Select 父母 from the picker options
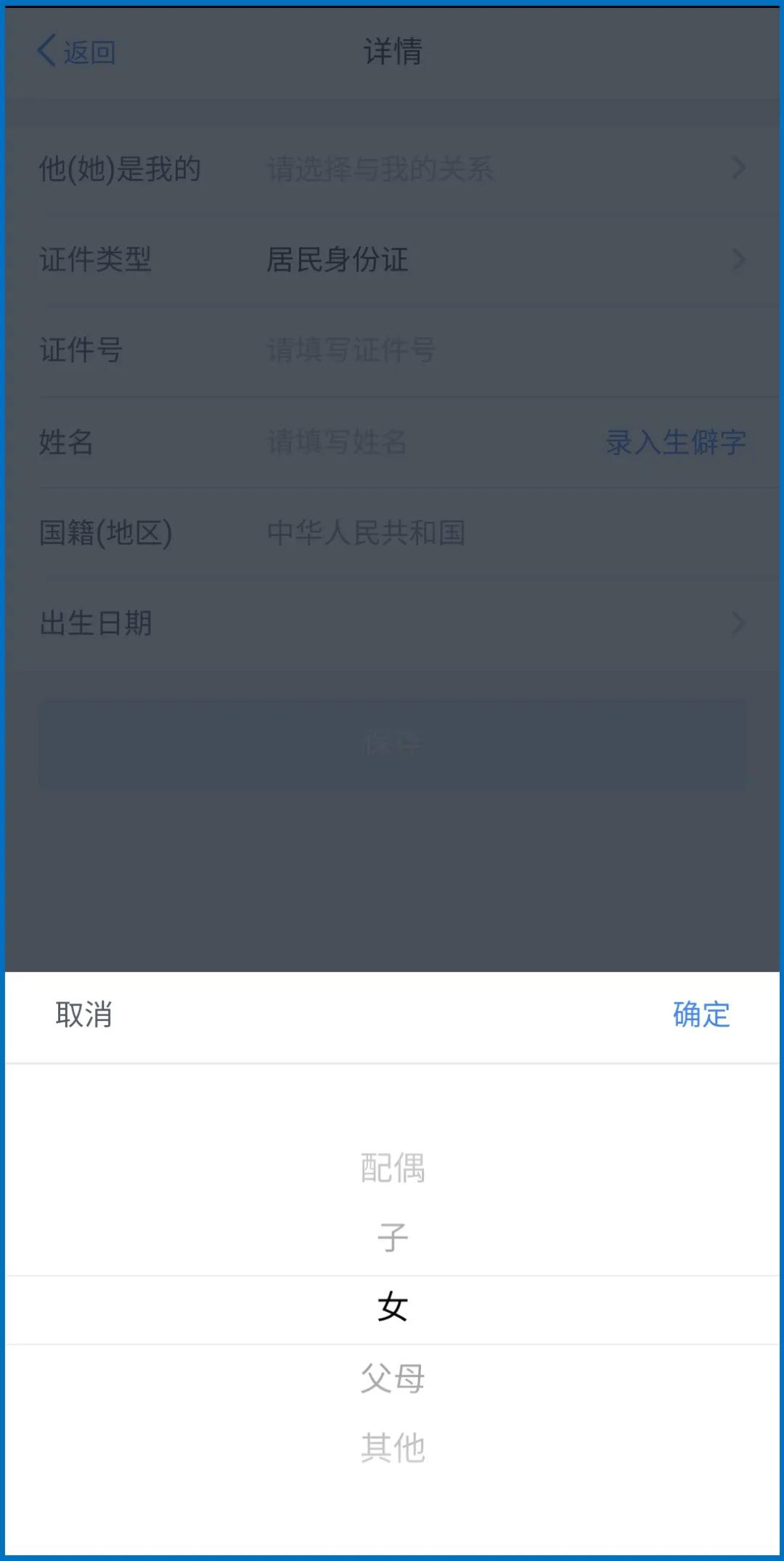The image size is (784, 1561). (392, 1378)
